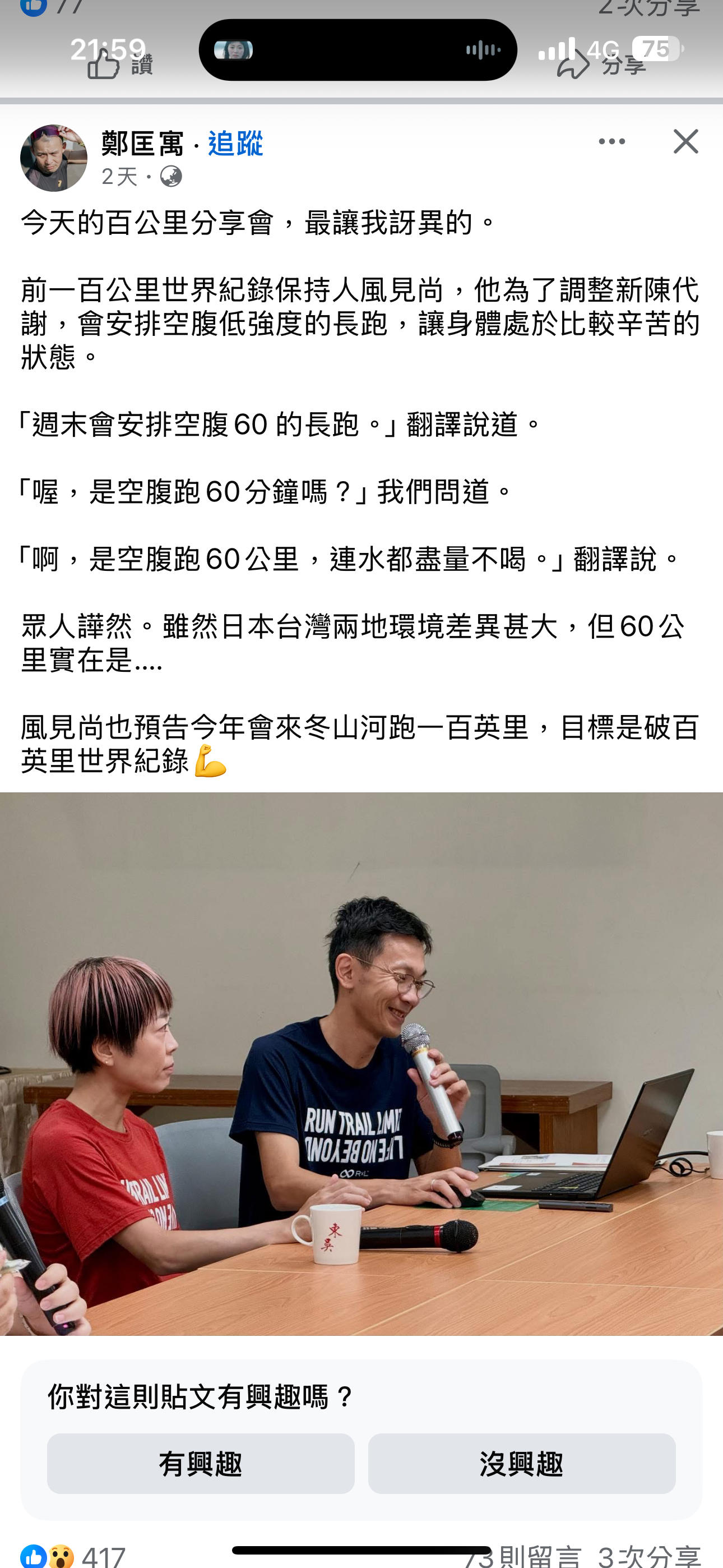This screenshot has height=1568, width=723.
Task: Follow 鄭匡寓 via the 追蹤 link
Action: [235, 144]
